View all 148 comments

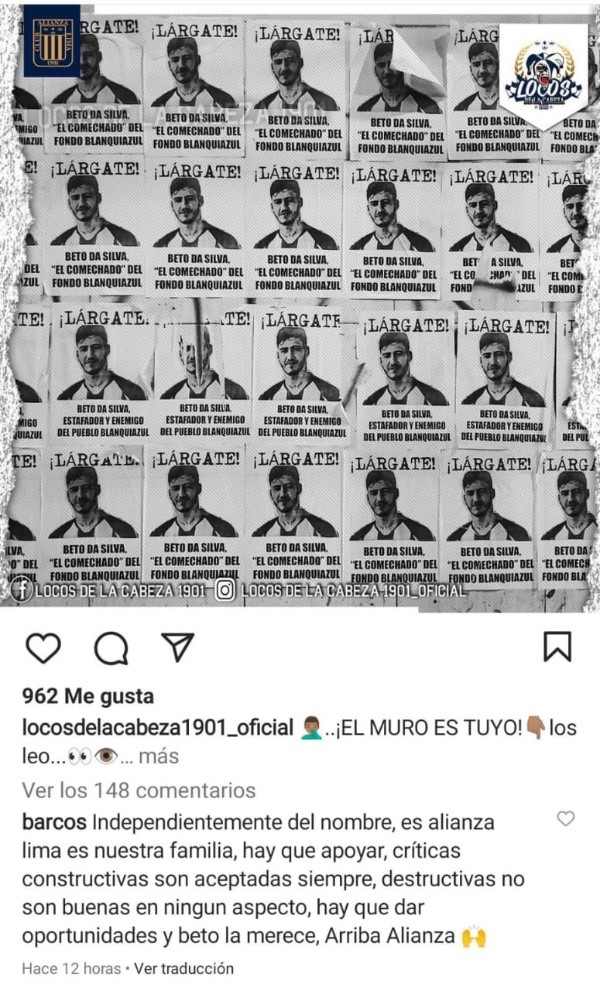138,790
